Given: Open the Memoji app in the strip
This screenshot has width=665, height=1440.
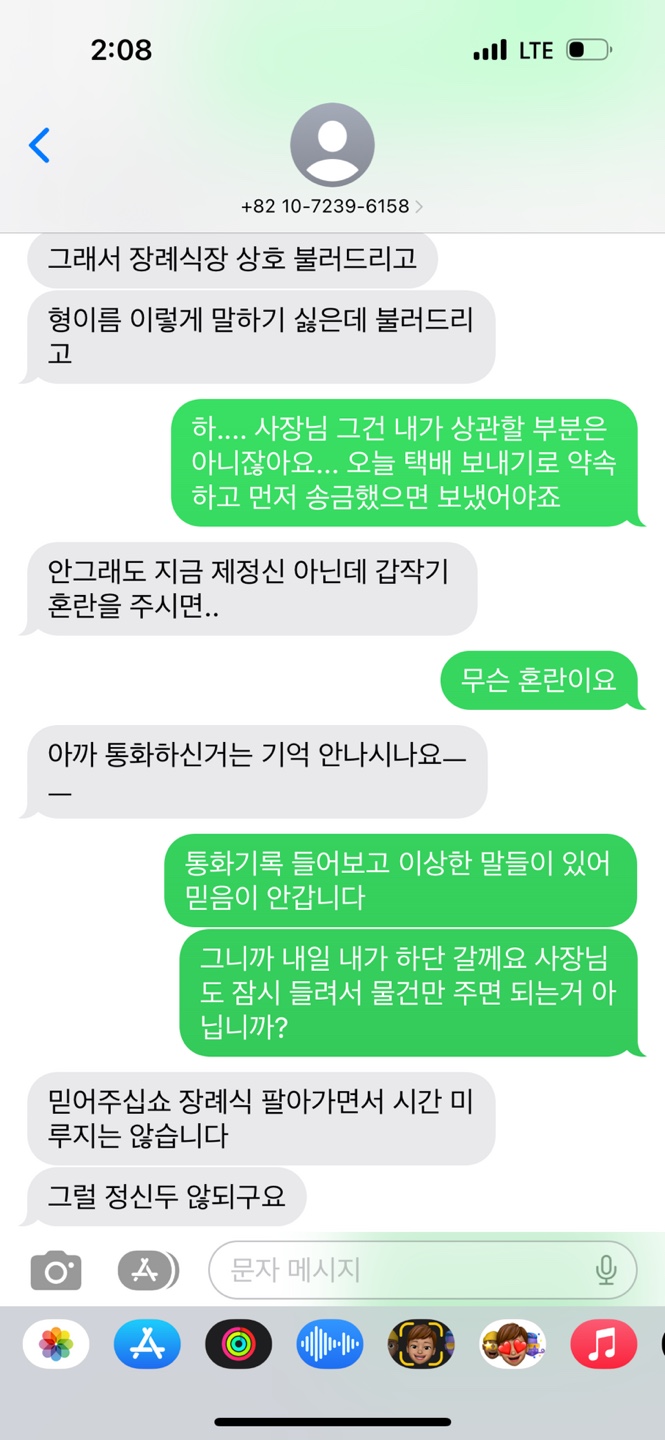Looking at the screenshot, I should point(421,1344).
